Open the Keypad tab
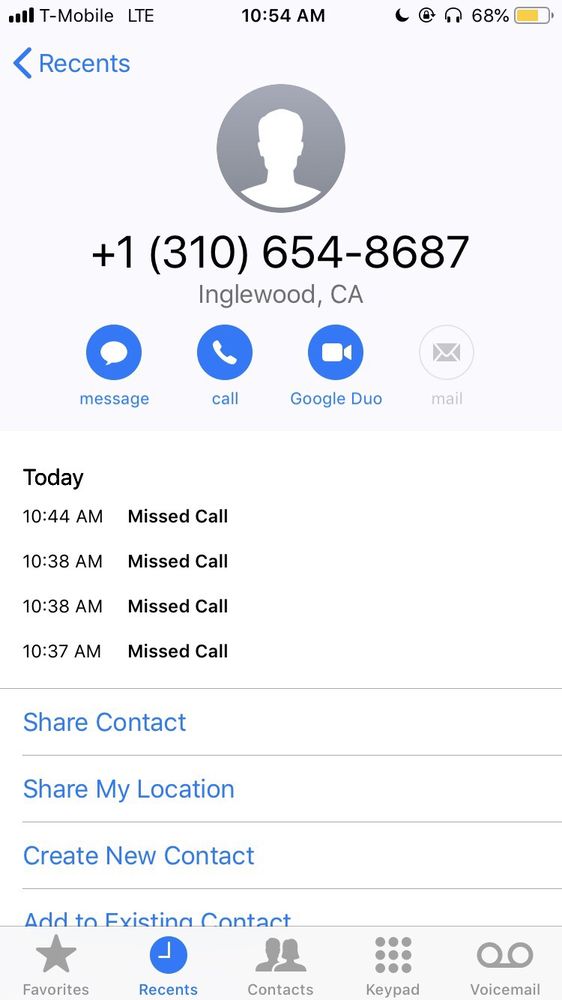Image resolution: width=562 pixels, height=1000 pixels. coord(393,964)
